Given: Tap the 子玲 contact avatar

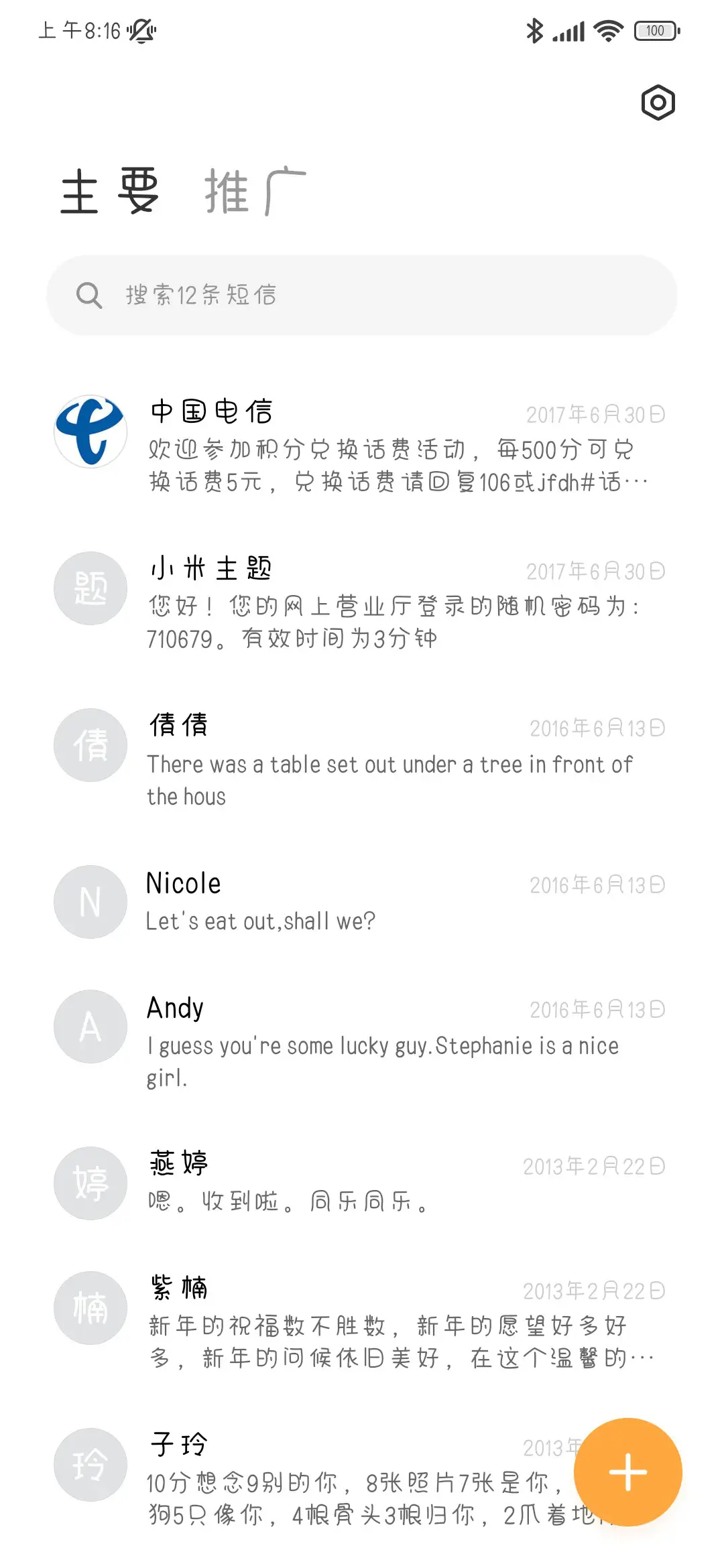Looking at the screenshot, I should tap(90, 1465).
